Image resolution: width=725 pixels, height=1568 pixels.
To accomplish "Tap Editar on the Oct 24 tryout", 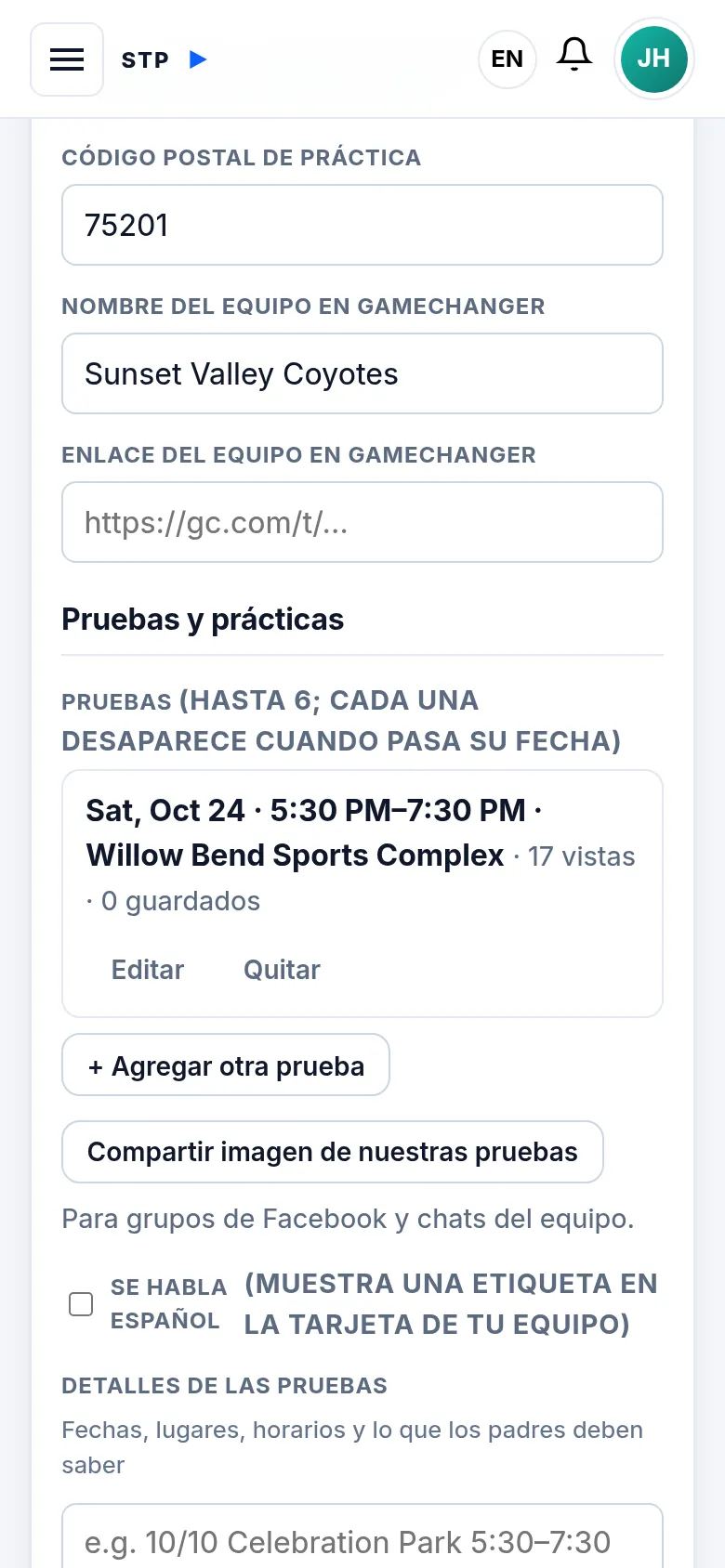I will coord(148,970).
